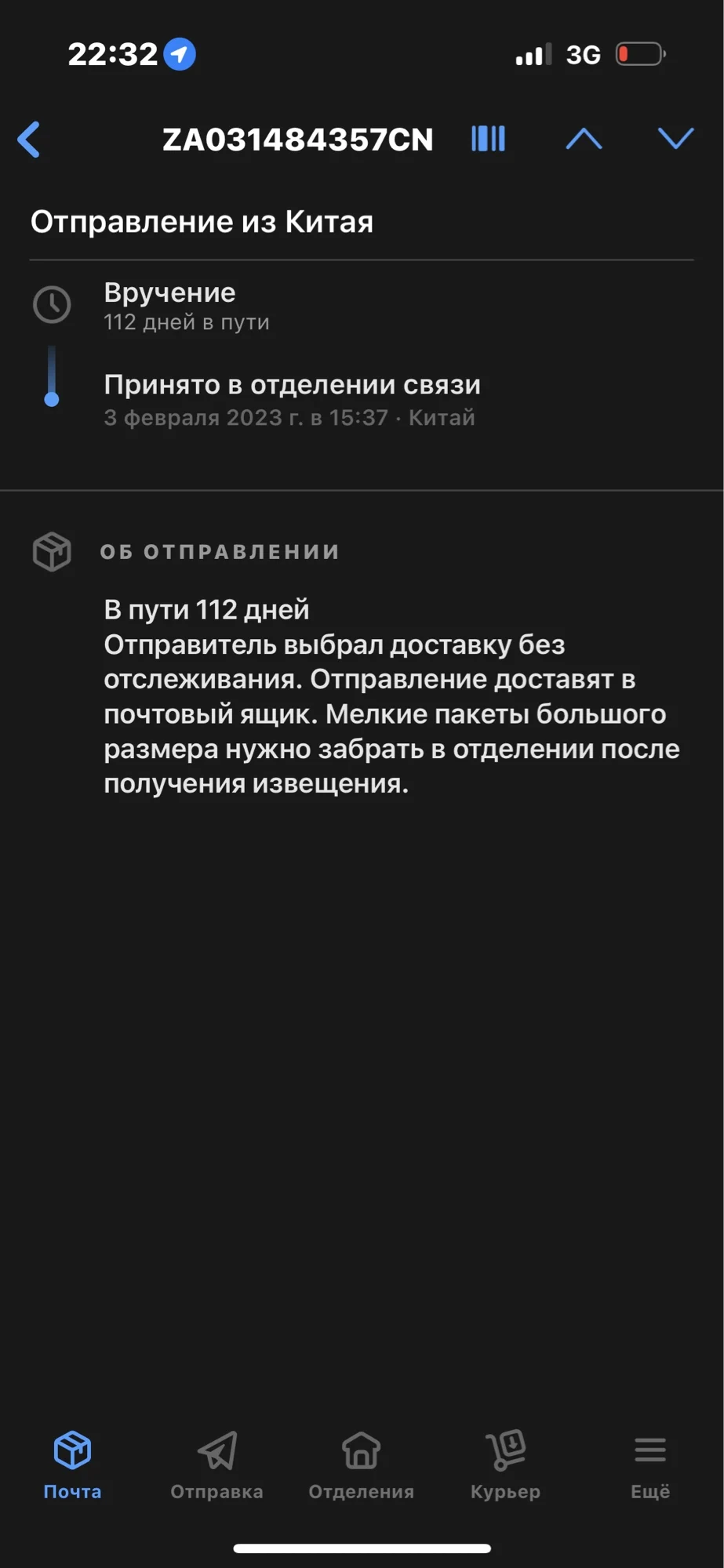The width and height of the screenshot is (724, 1568).
Task: Jump to previous shipment with up chevron
Action: pyautogui.click(x=584, y=140)
